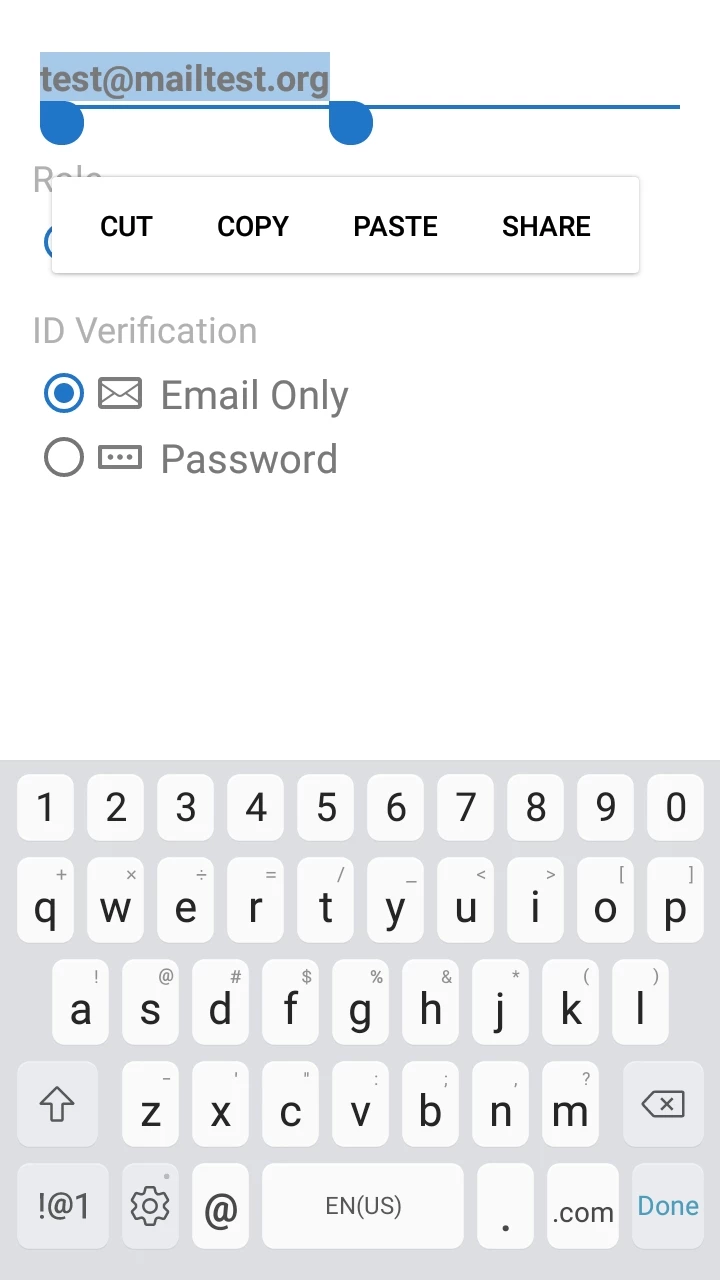Open keyboard settings gear
Image resolution: width=720 pixels, height=1280 pixels.
click(x=150, y=1206)
